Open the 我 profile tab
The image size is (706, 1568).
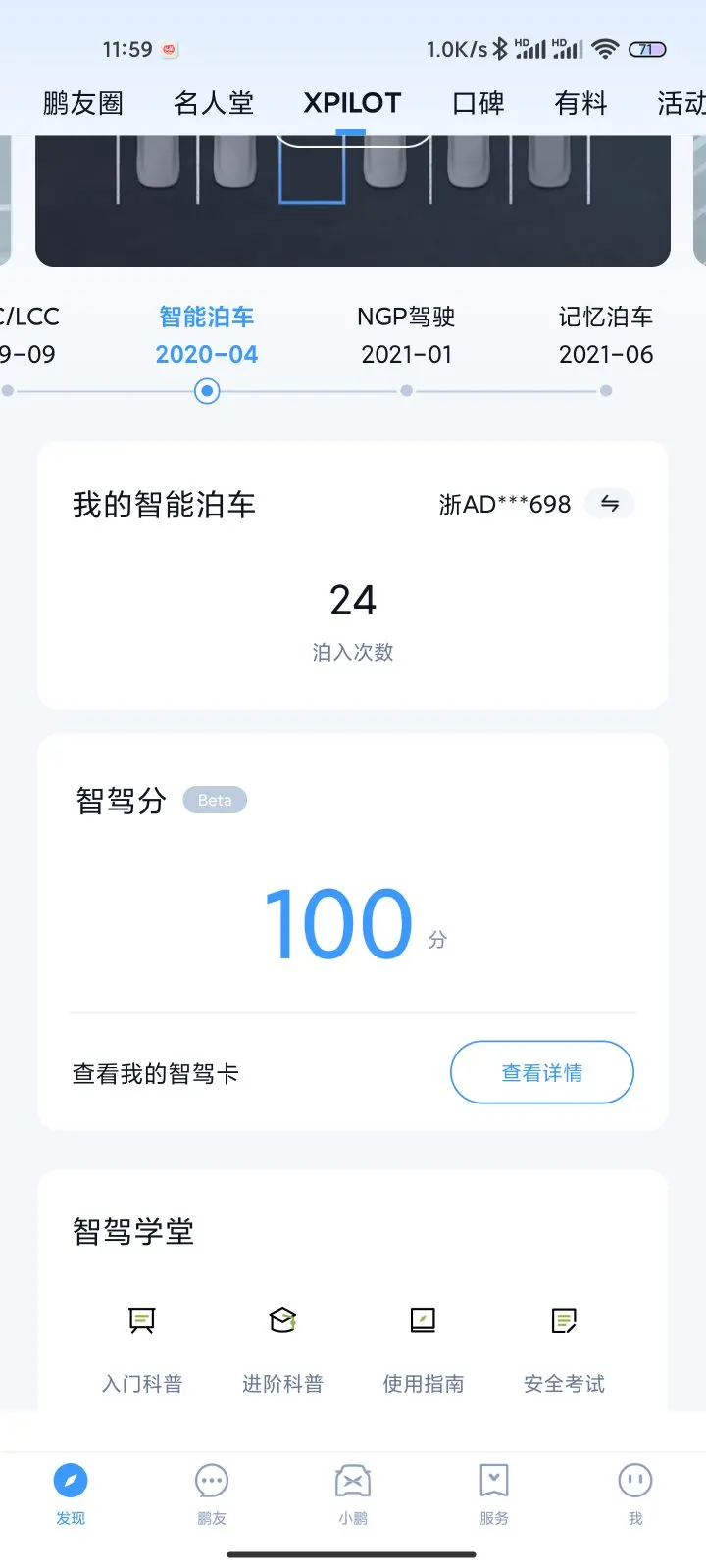coord(635,1494)
